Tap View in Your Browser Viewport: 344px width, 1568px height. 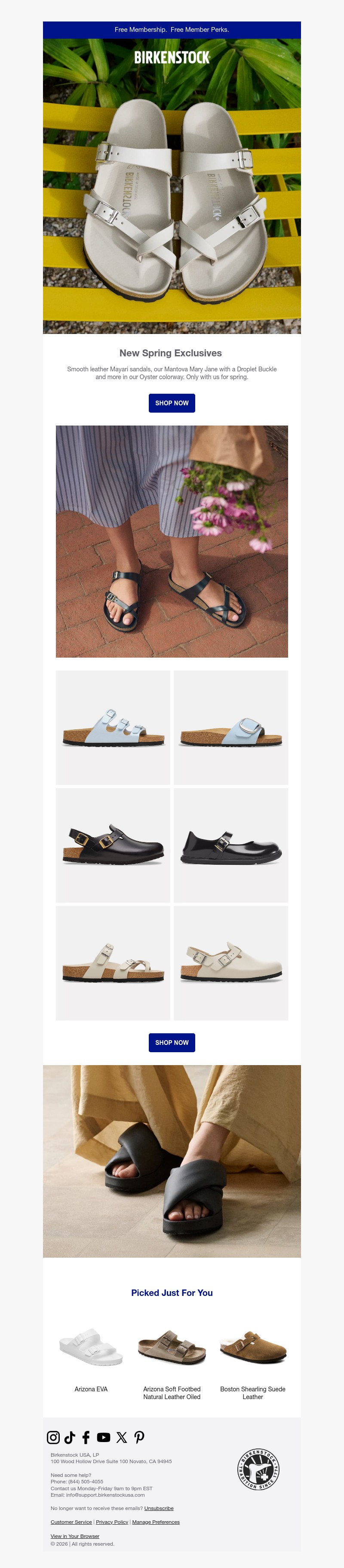click(x=75, y=1536)
